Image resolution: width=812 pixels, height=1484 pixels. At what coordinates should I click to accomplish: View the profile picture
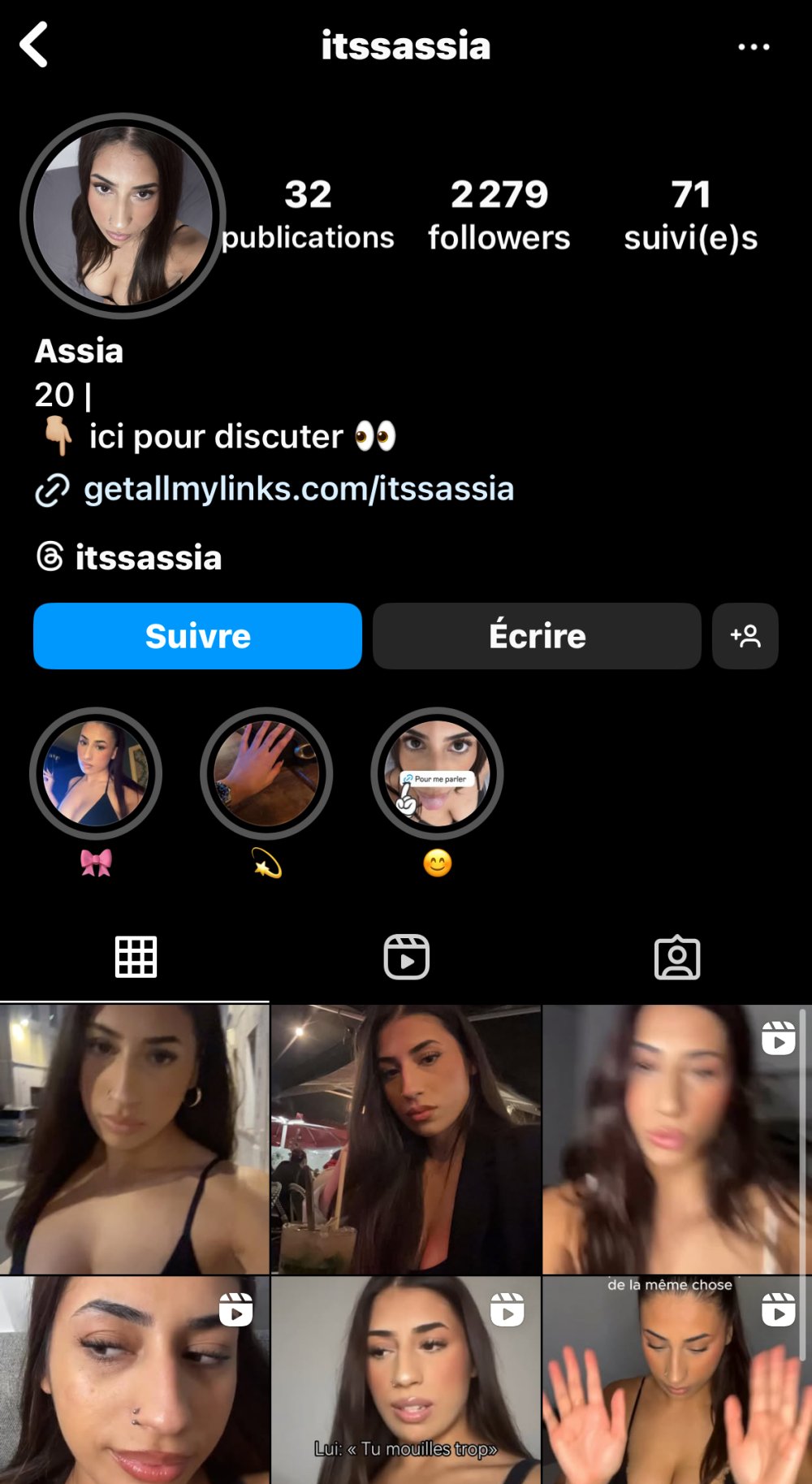click(x=123, y=215)
